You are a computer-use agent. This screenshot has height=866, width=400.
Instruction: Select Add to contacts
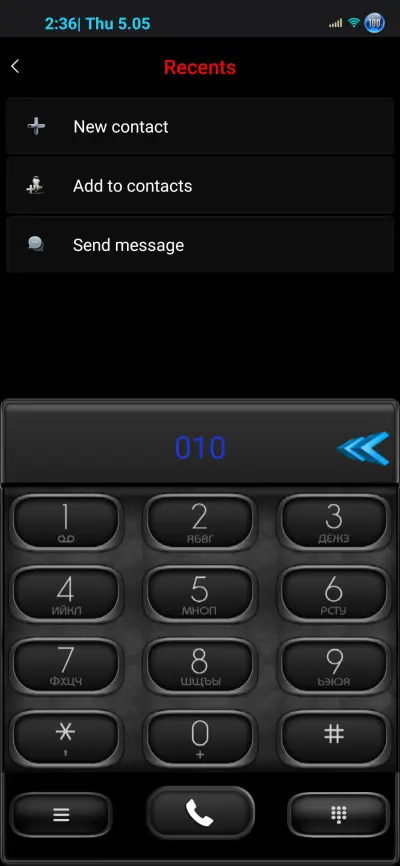(x=200, y=186)
